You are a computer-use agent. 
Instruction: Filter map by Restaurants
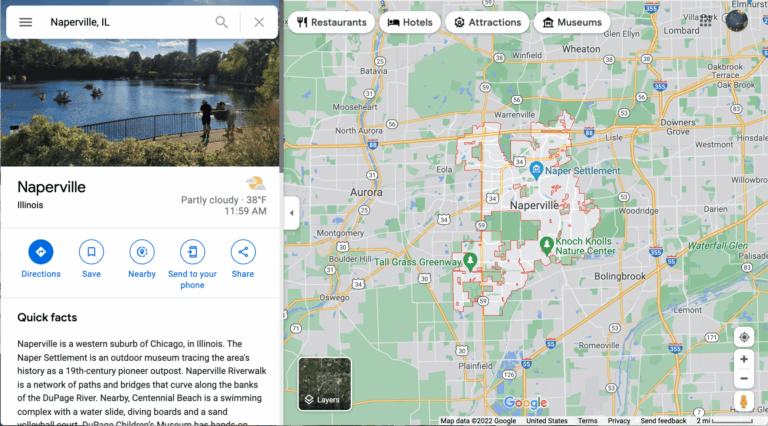pos(332,22)
